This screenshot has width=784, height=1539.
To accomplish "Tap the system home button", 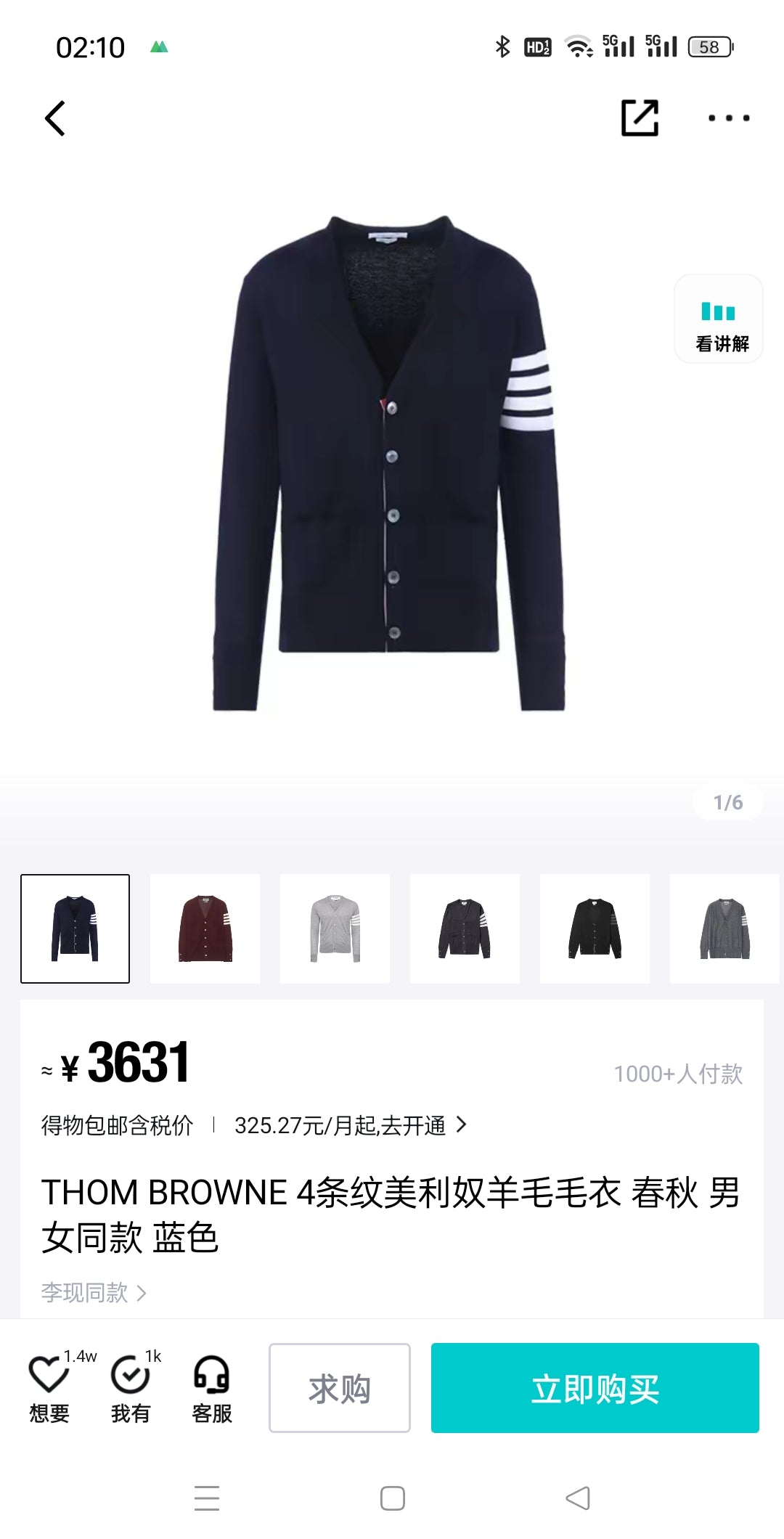I will (x=392, y=1498).
